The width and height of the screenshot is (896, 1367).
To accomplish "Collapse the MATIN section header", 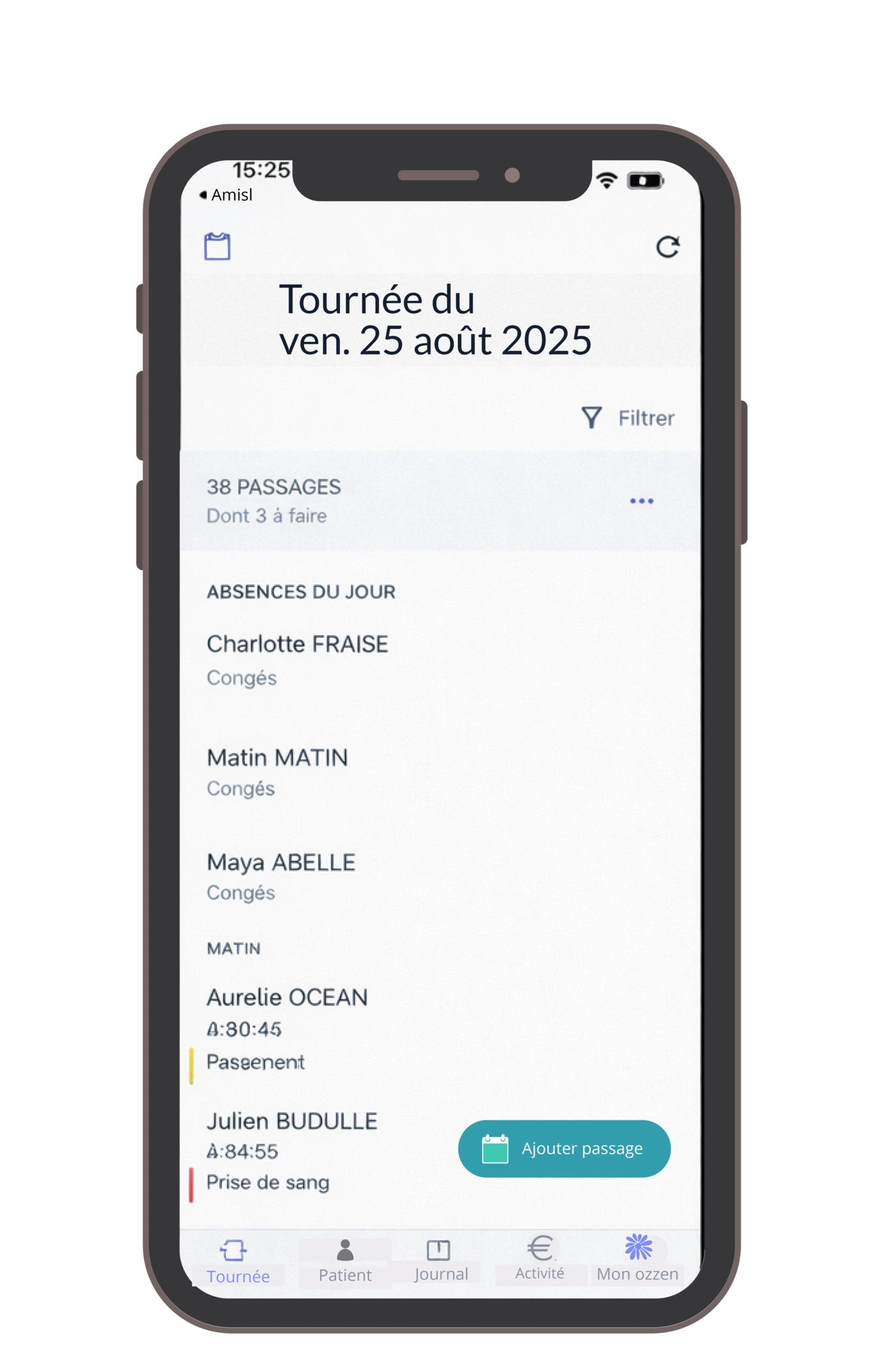I will pos(233,948).
